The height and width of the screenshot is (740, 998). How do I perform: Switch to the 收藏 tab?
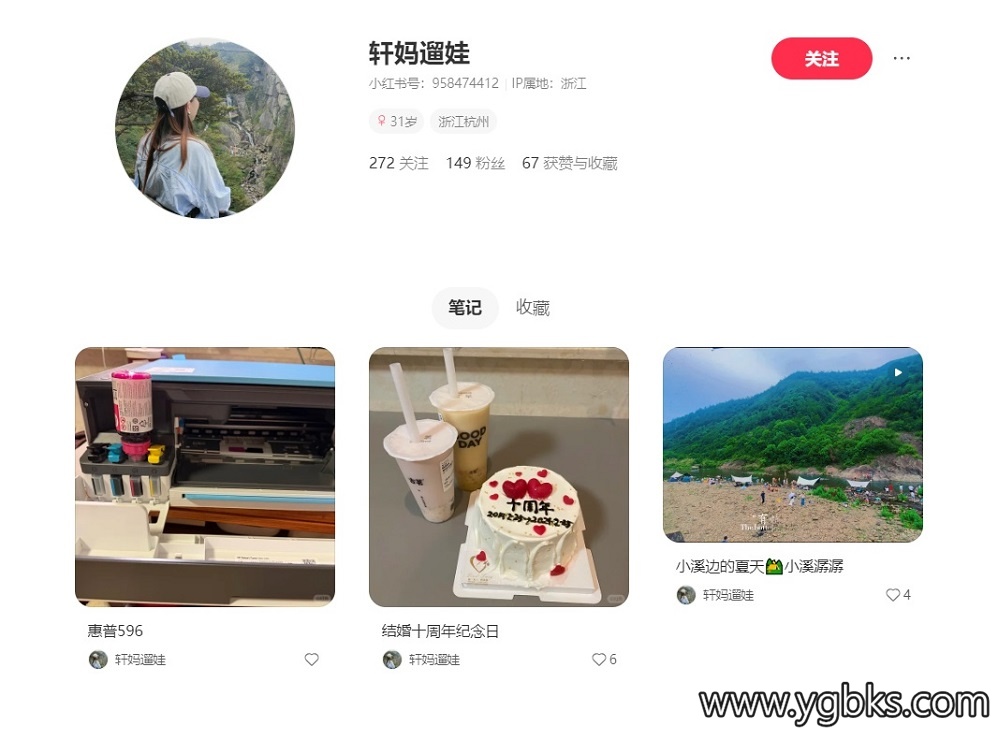(532, 308)
